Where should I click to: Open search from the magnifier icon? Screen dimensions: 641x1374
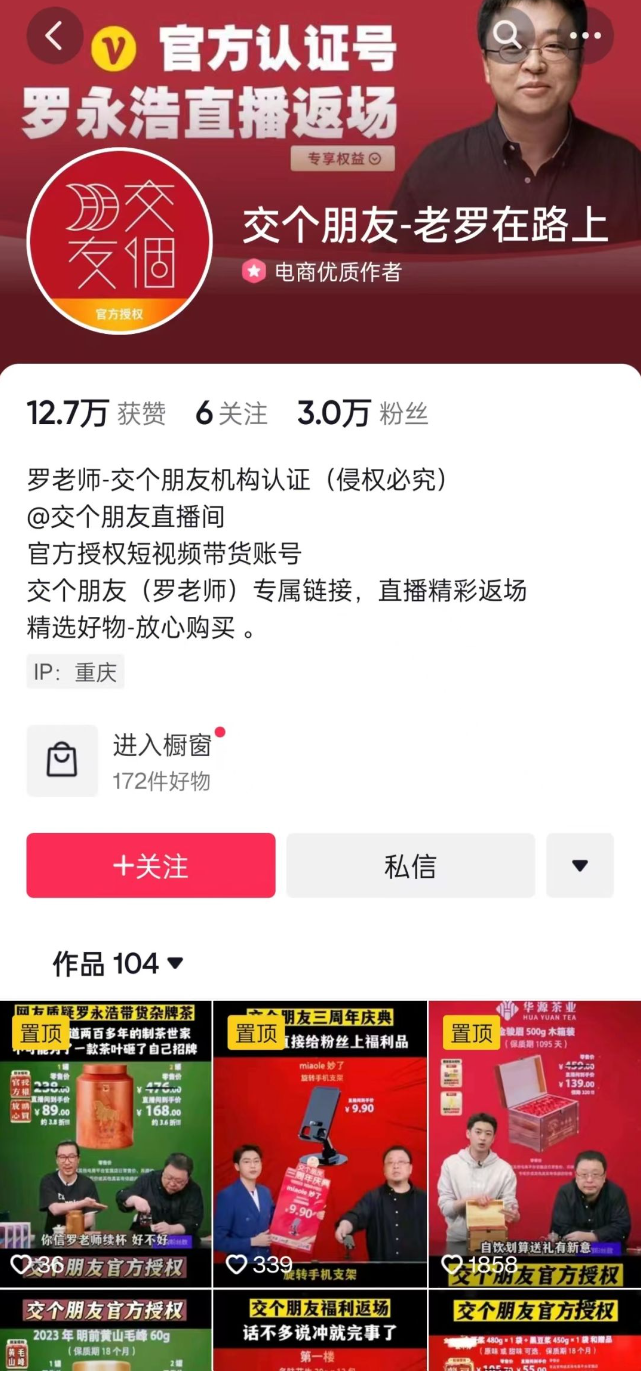pyautogui.click(x=509, y=36)
